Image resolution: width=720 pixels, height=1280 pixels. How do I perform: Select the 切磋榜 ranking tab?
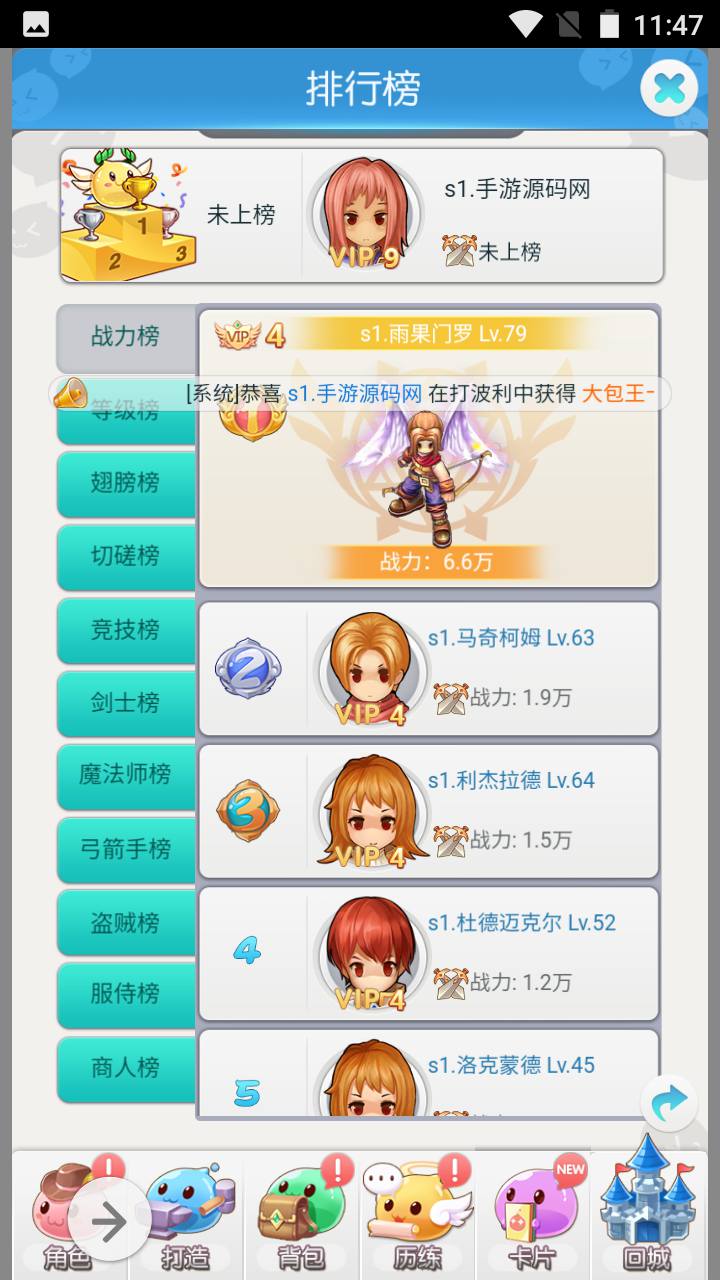(125, 556)
